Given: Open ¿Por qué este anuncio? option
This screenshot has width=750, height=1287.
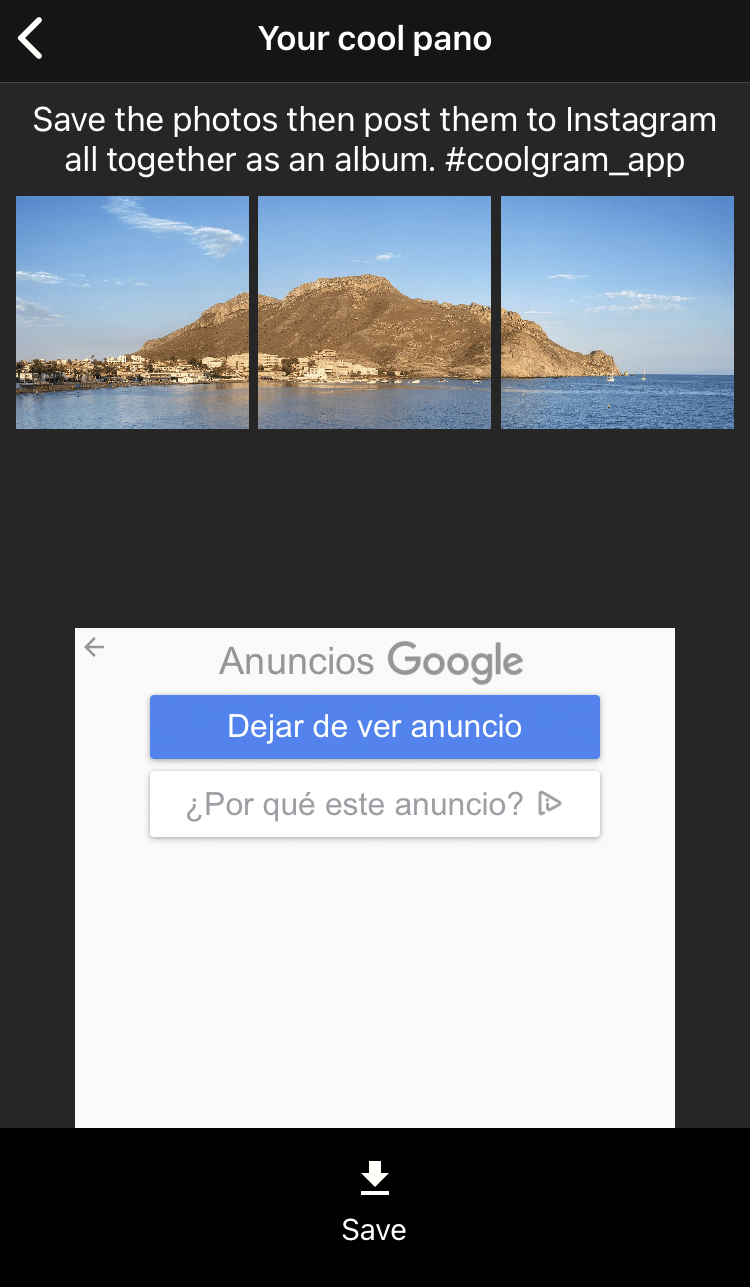Looking at the screenshot, I should 375,804.
